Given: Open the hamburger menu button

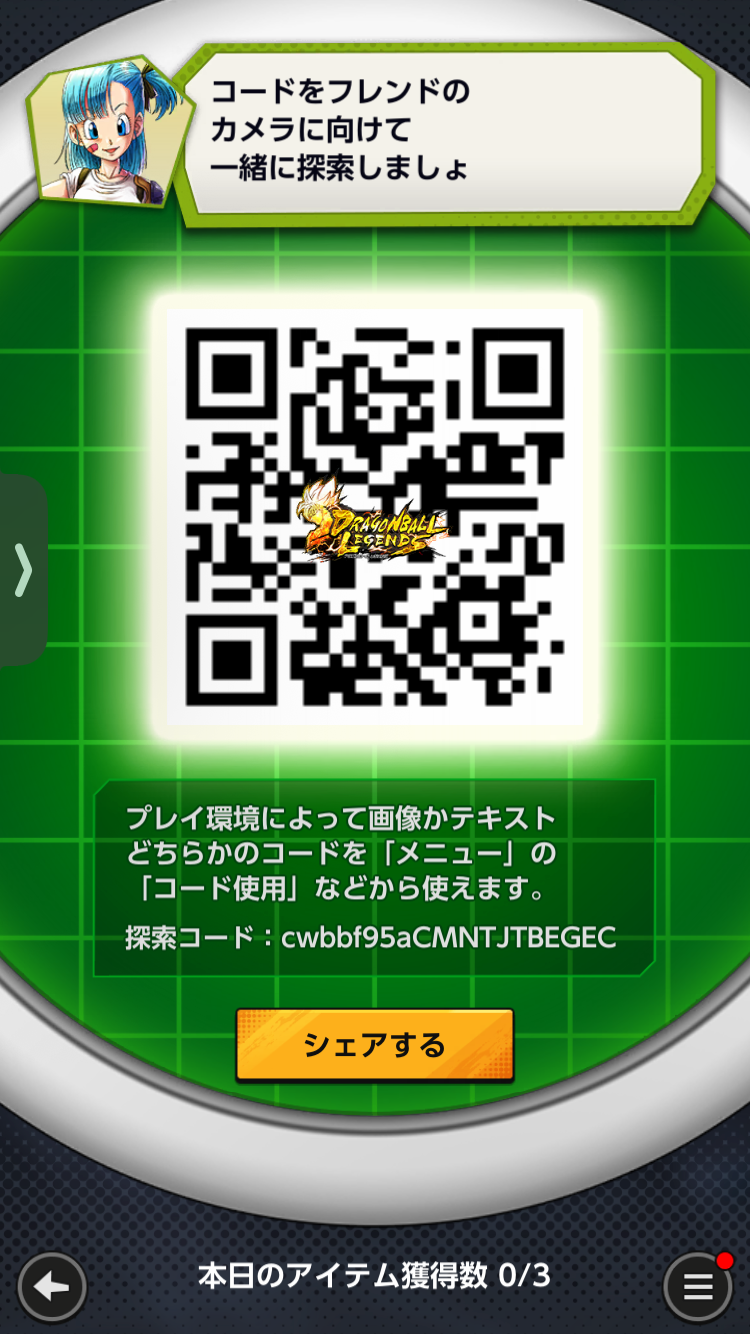Looking at the screenshot, I should [697, 1287].
